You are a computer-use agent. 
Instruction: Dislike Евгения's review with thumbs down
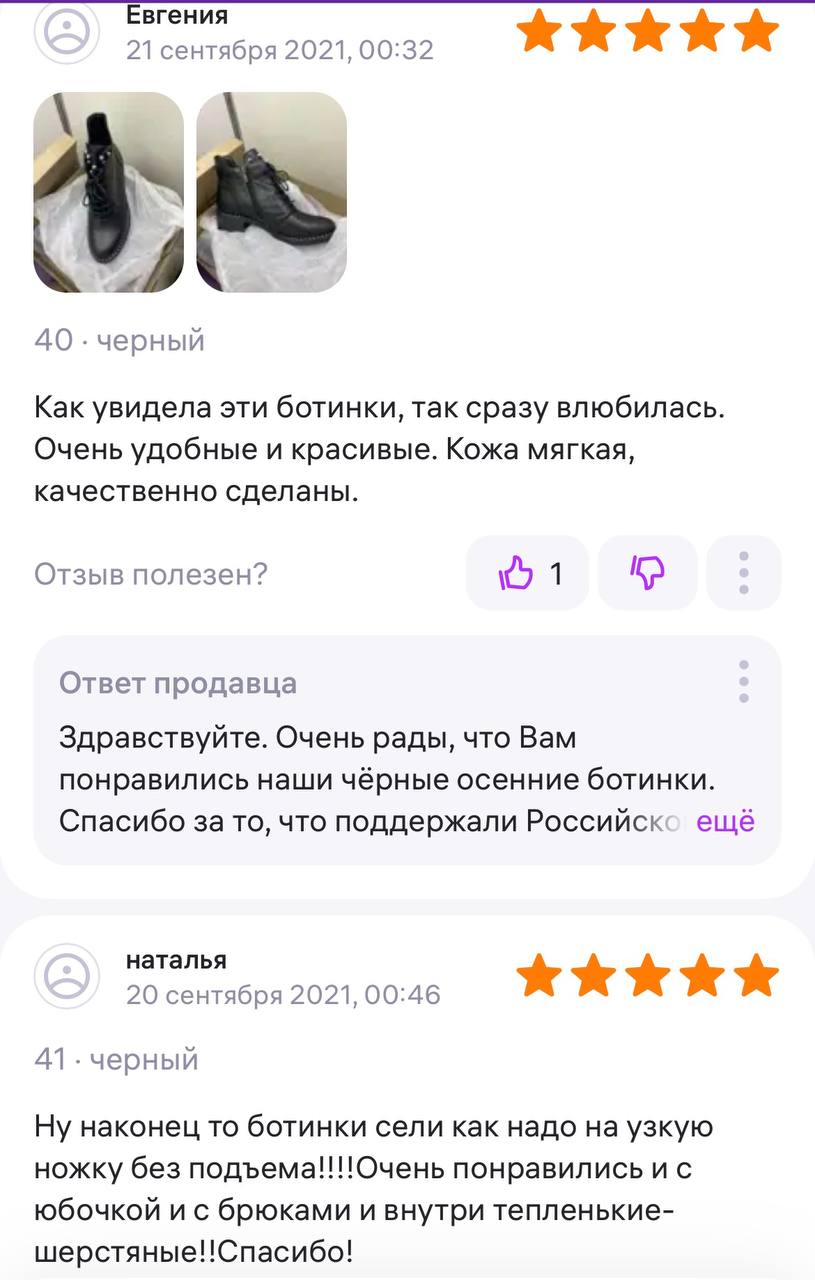tap(647, 574)
